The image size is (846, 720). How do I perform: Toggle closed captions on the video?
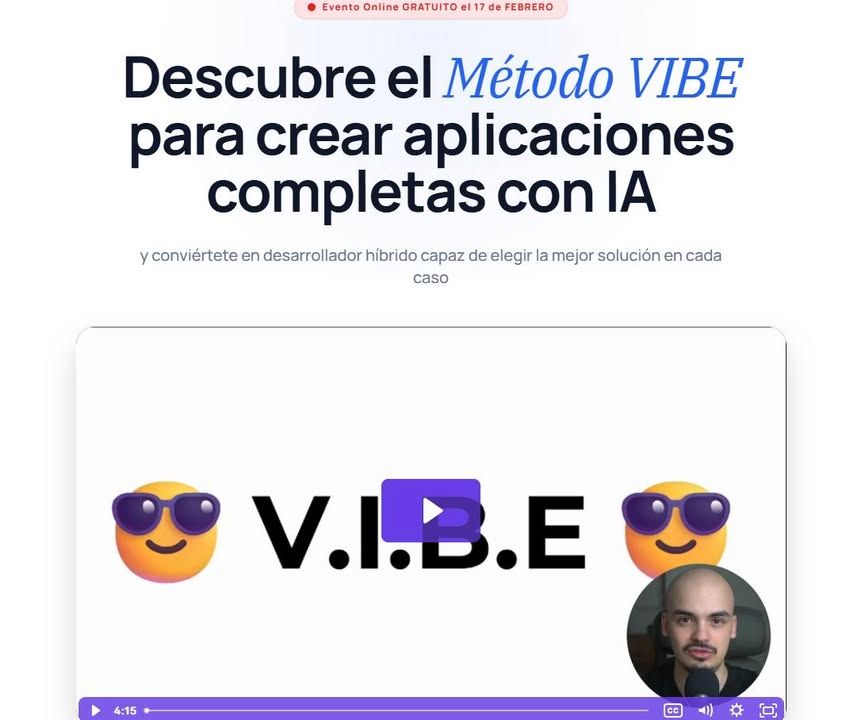point(673,710)
